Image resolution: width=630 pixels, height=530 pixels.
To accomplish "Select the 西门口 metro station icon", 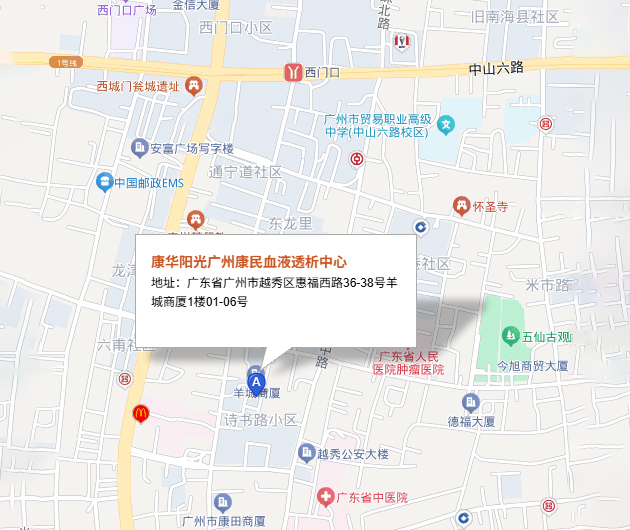I will click(292, 72).
